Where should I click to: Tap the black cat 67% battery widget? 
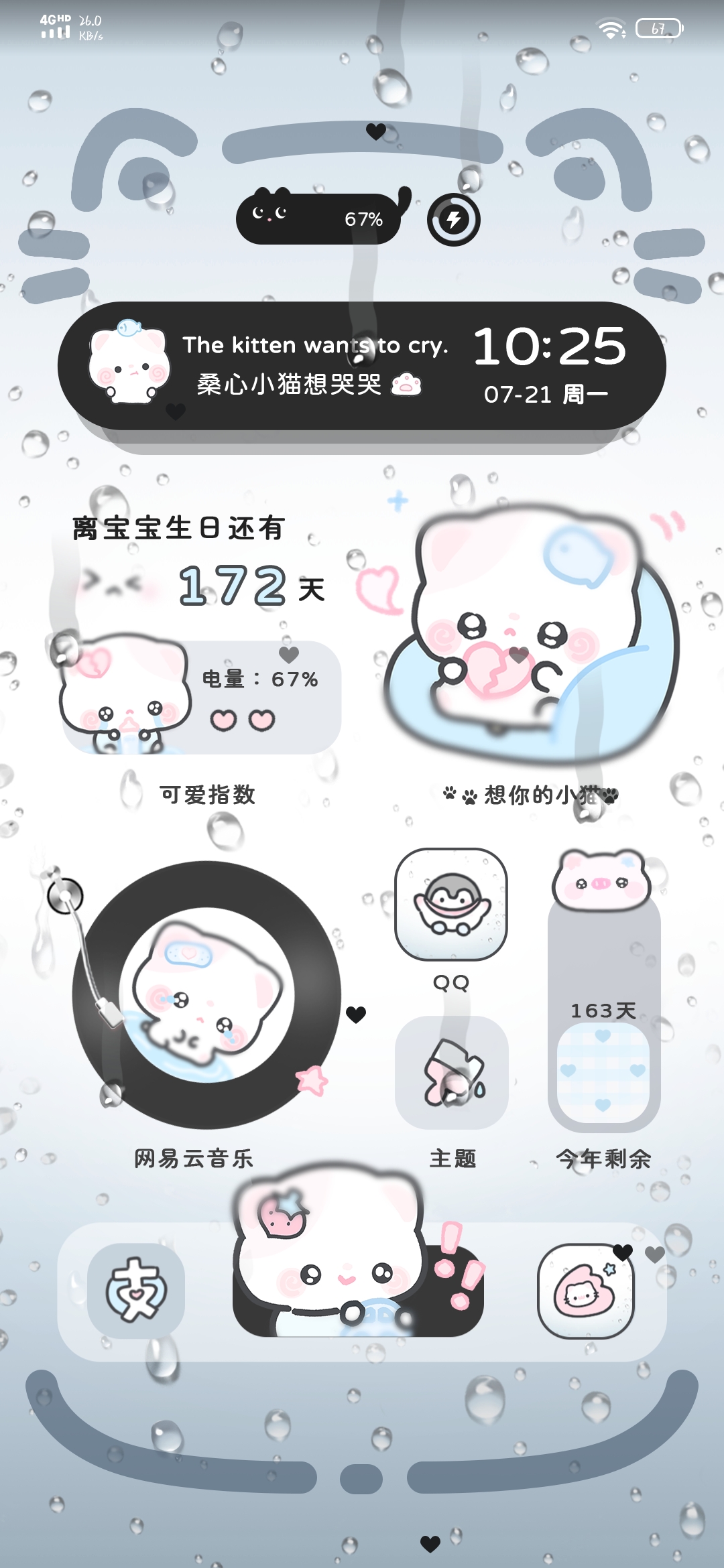[x=320, y=218]
